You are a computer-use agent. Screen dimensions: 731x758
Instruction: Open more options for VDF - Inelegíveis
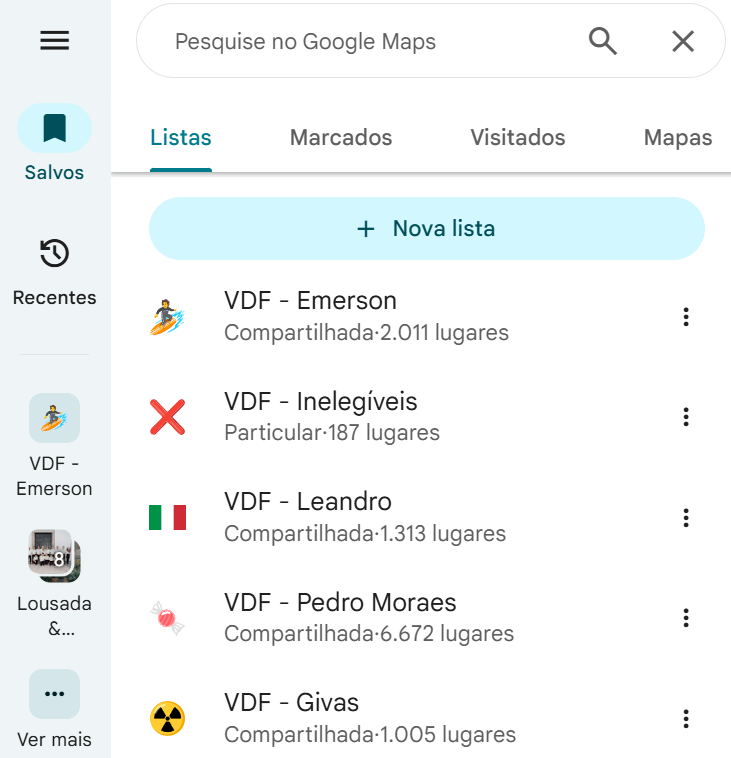pos(686,417)
